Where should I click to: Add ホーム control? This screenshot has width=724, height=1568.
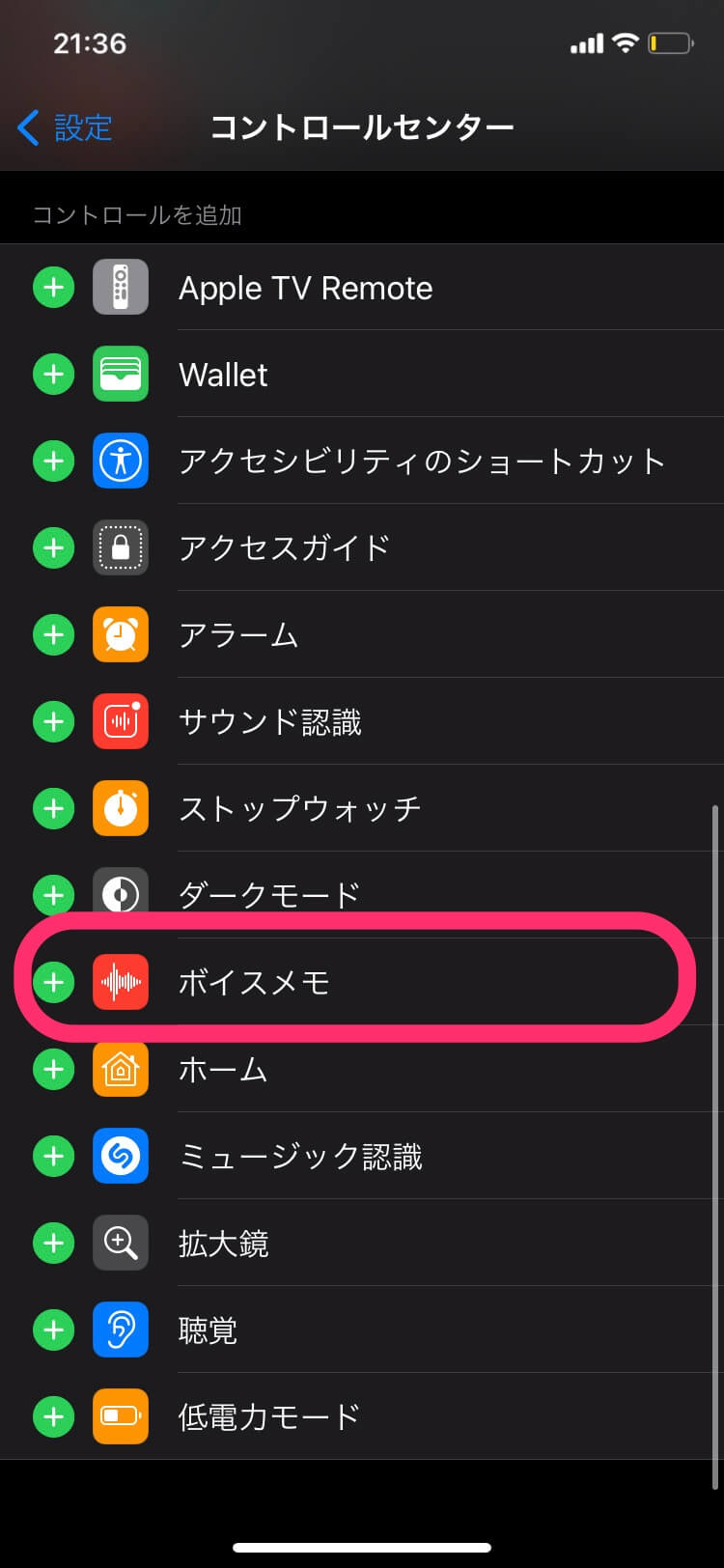(x=54, y=1070)
